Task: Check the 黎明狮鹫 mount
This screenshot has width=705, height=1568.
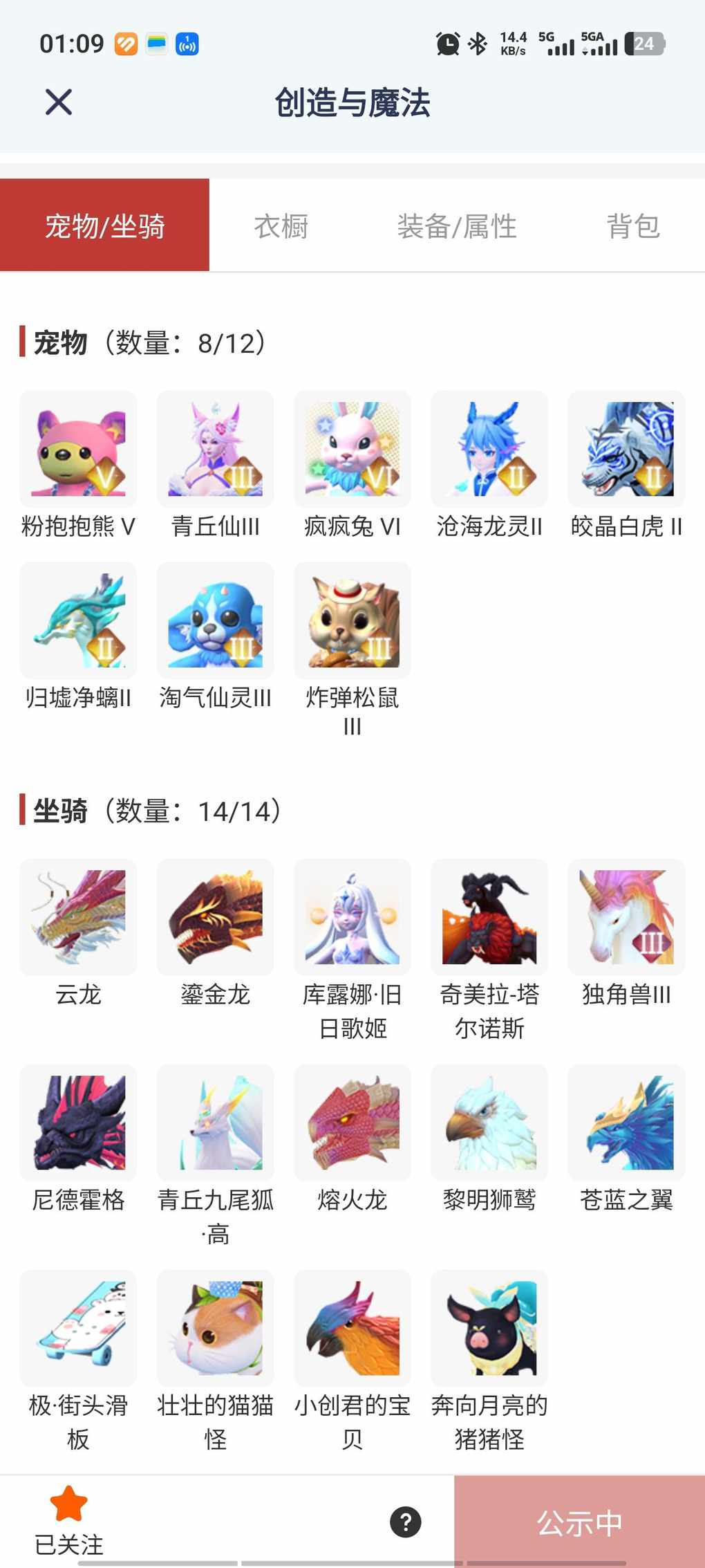Action: [x=489, y=1123]
